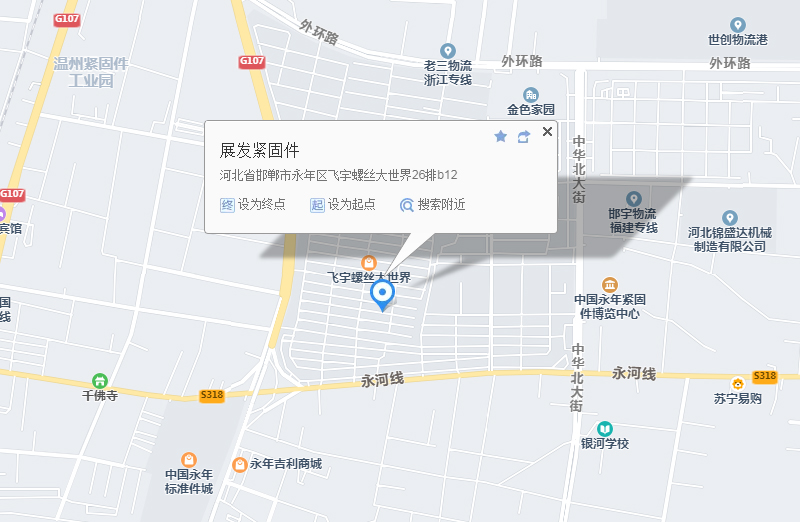Open the 中国永年紧固件博览中心 map marker
Screen dimensions: 800x522
[x=610, y=285]
